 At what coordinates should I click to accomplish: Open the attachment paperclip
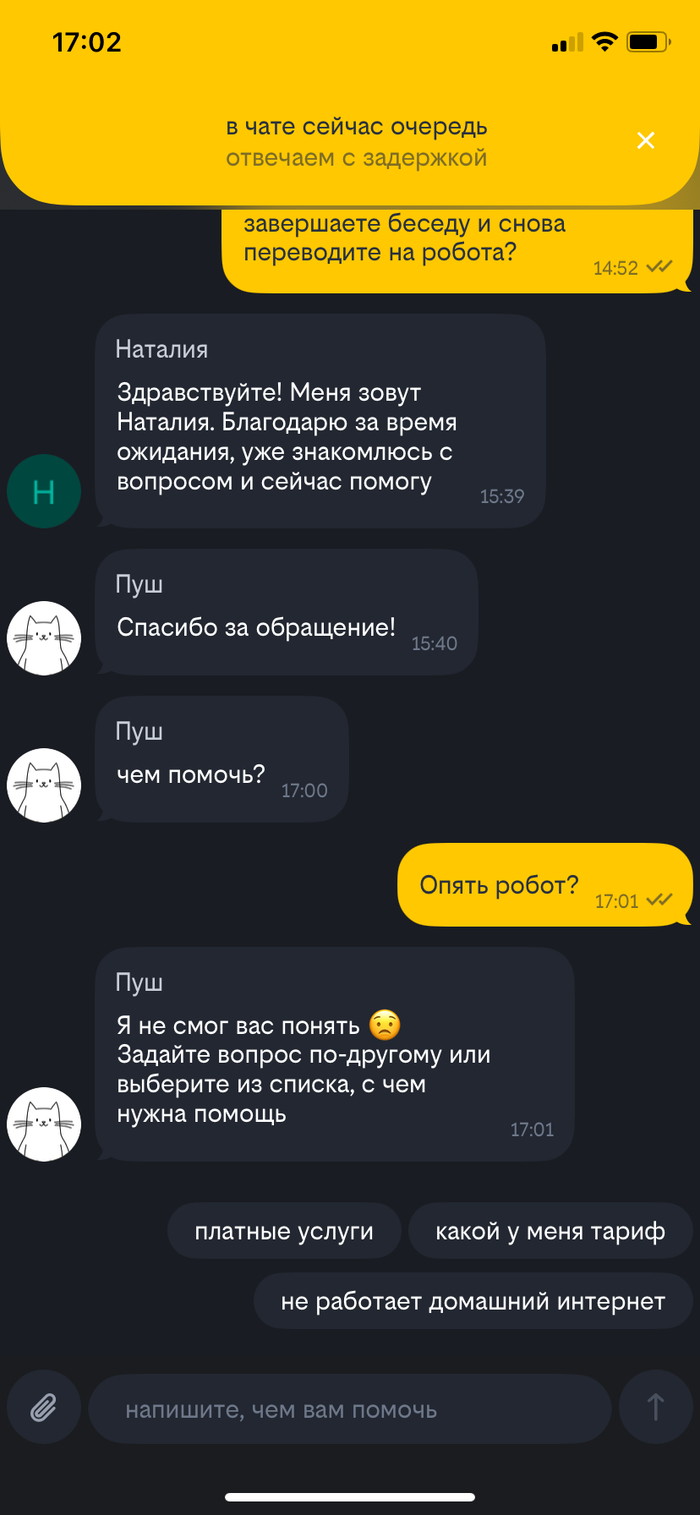[43, 1409]
